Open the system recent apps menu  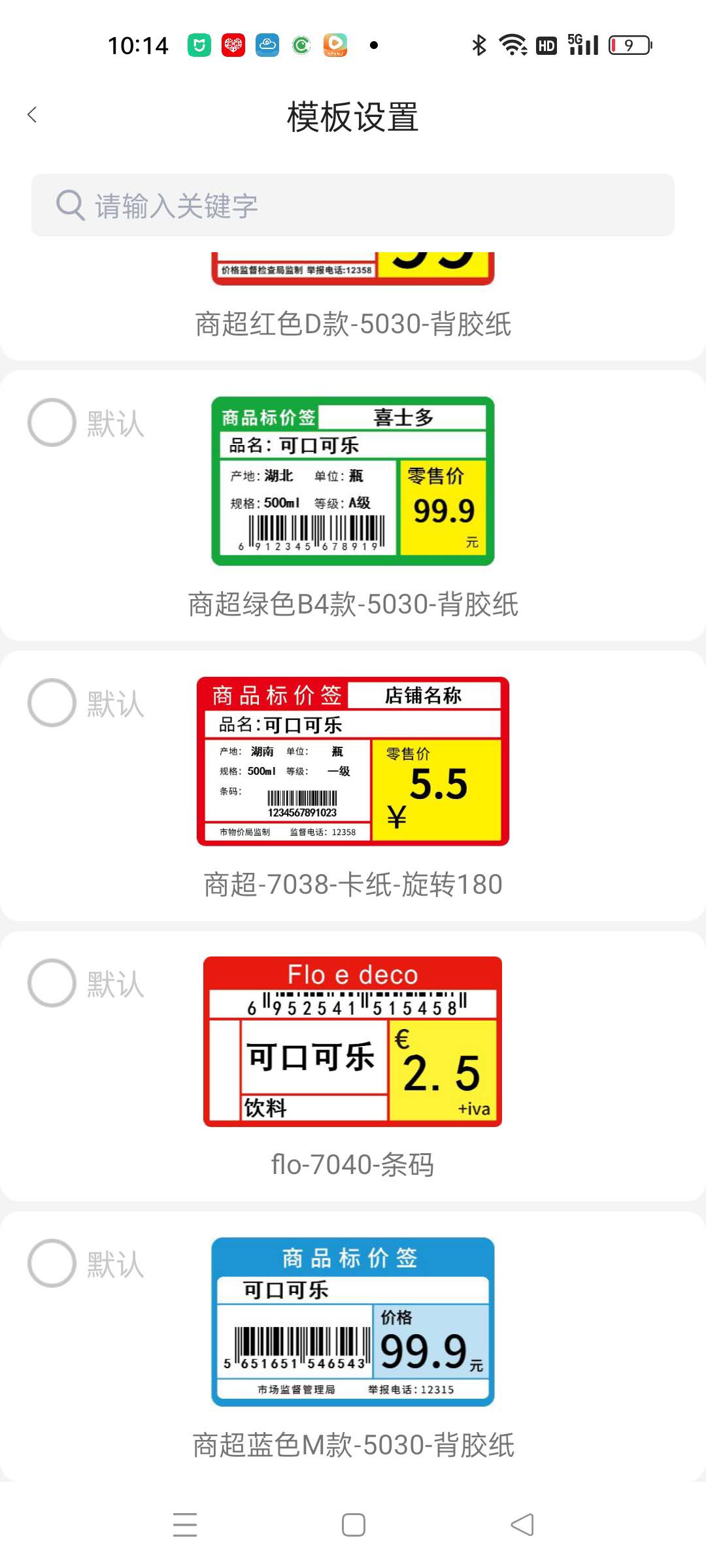click(185, 1526)
